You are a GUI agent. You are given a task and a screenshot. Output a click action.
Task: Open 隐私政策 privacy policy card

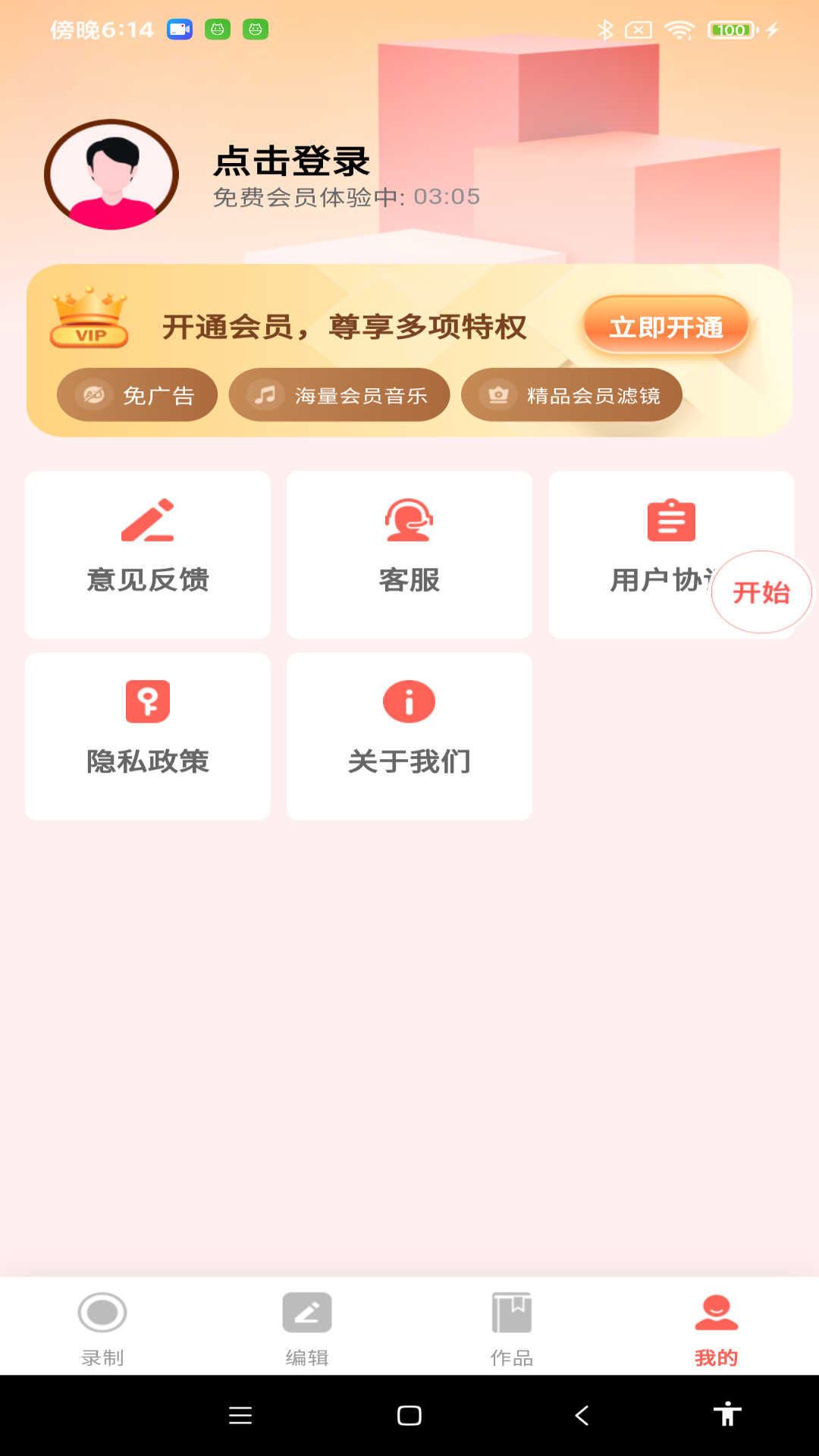pyautogui.click(x=148, y=736)
